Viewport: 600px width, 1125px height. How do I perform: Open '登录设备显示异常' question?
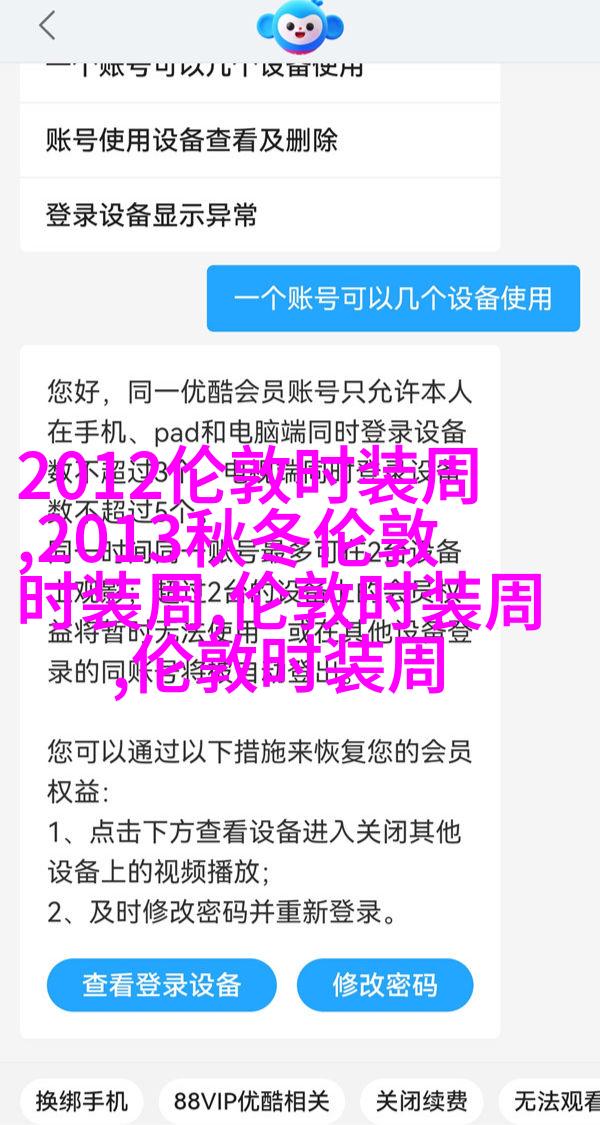tap(151, 213)
